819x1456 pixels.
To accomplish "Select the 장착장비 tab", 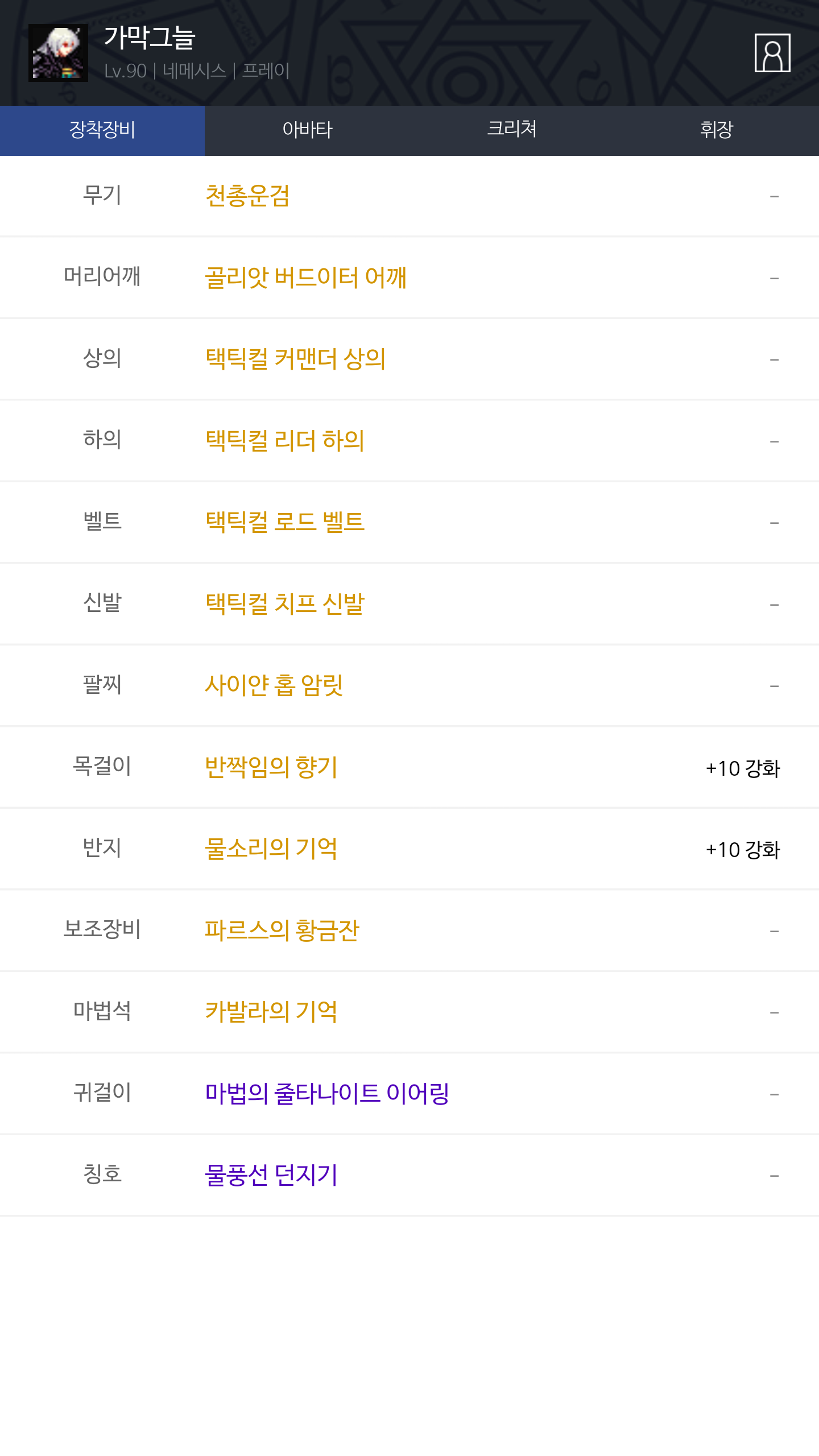I will [x=102, y=130].
